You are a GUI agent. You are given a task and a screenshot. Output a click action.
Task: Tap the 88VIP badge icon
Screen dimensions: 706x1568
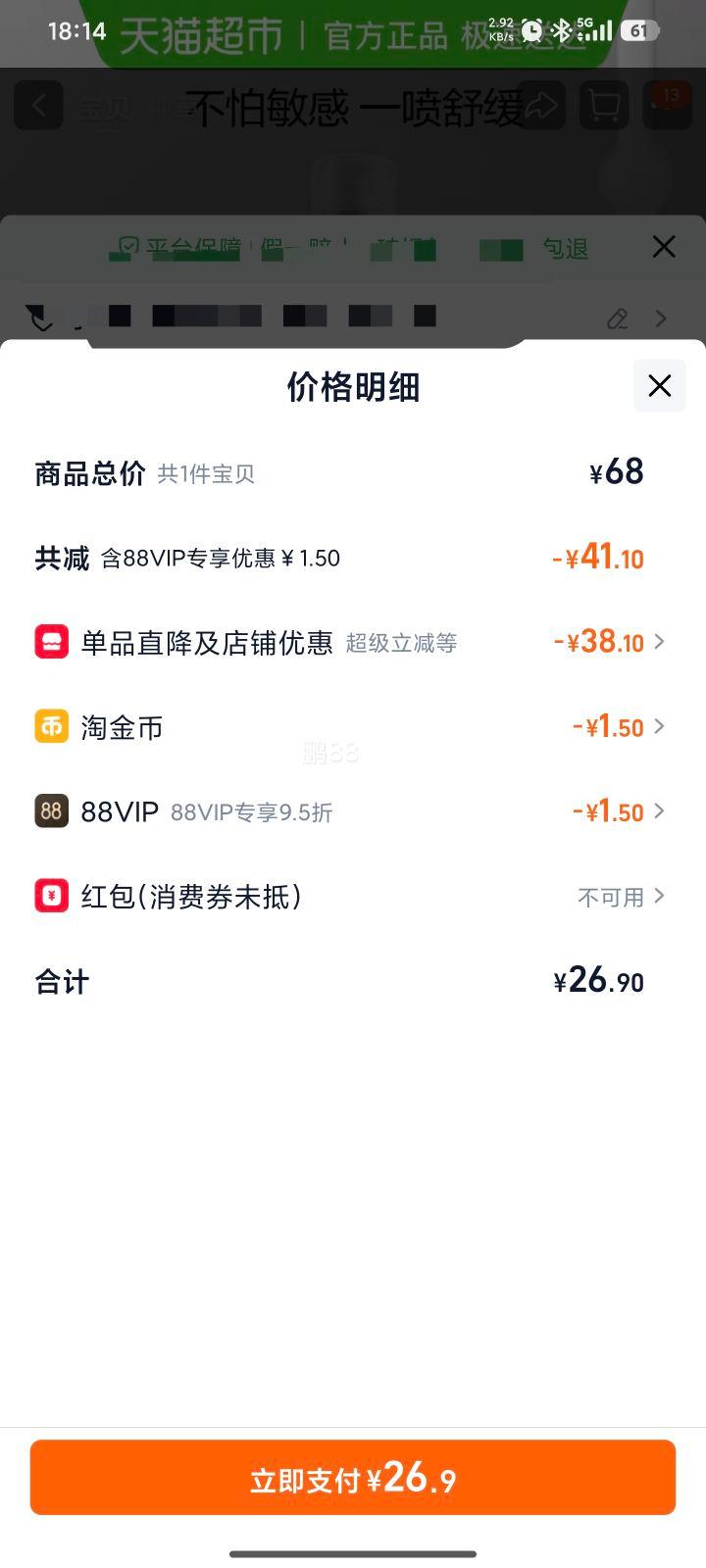(51, 811)
